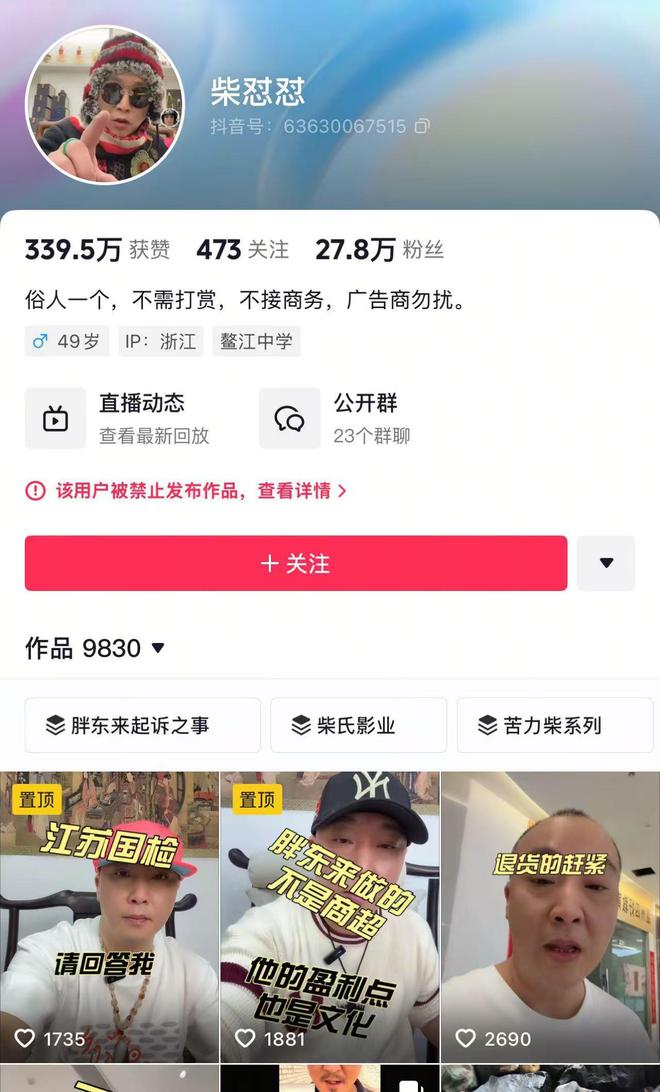Viewport: 660px width, 1092px height.
Task: View the 473 following list
Action: (242, 250)
